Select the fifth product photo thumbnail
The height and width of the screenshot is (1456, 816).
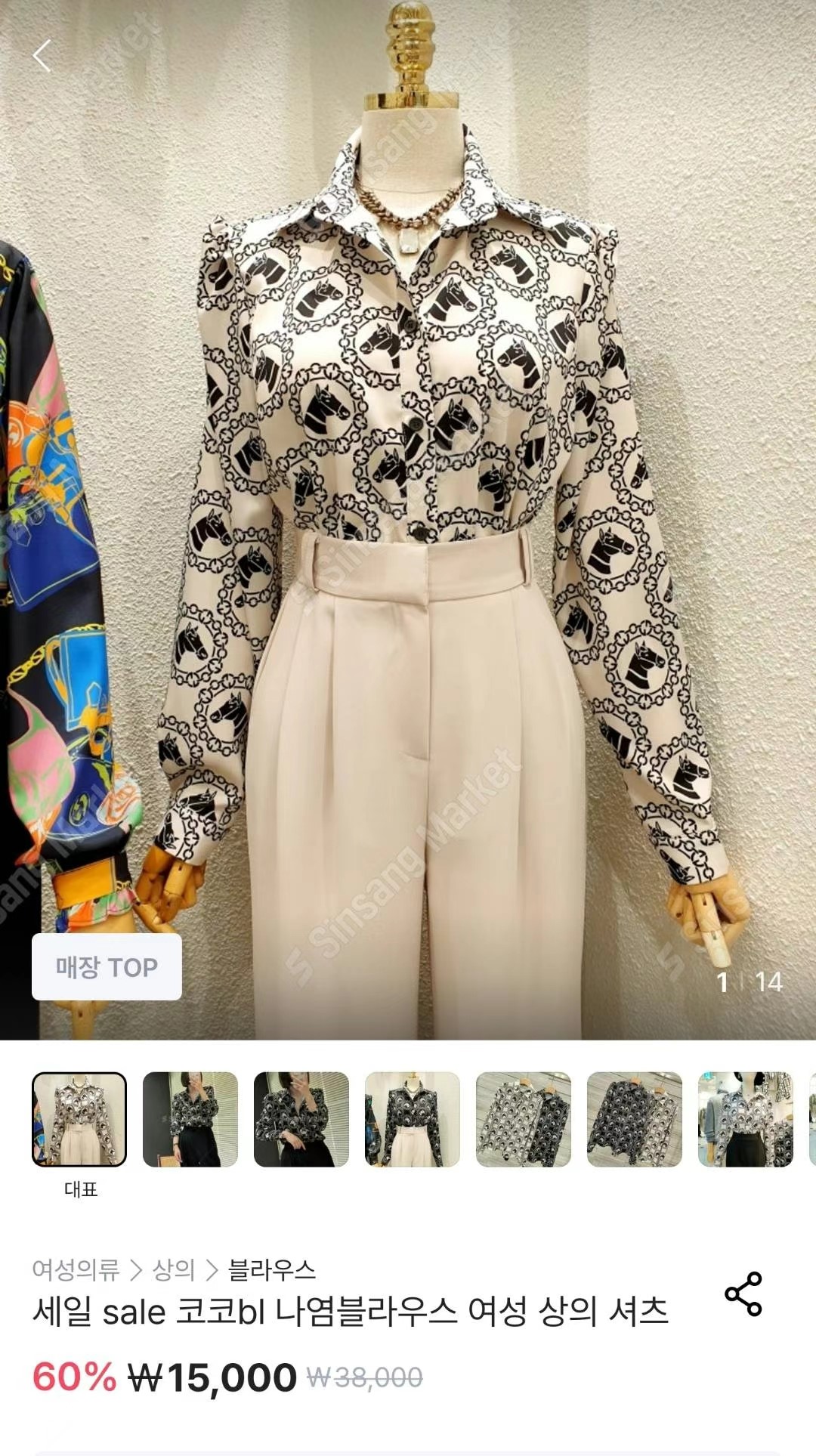[524, 1119]
